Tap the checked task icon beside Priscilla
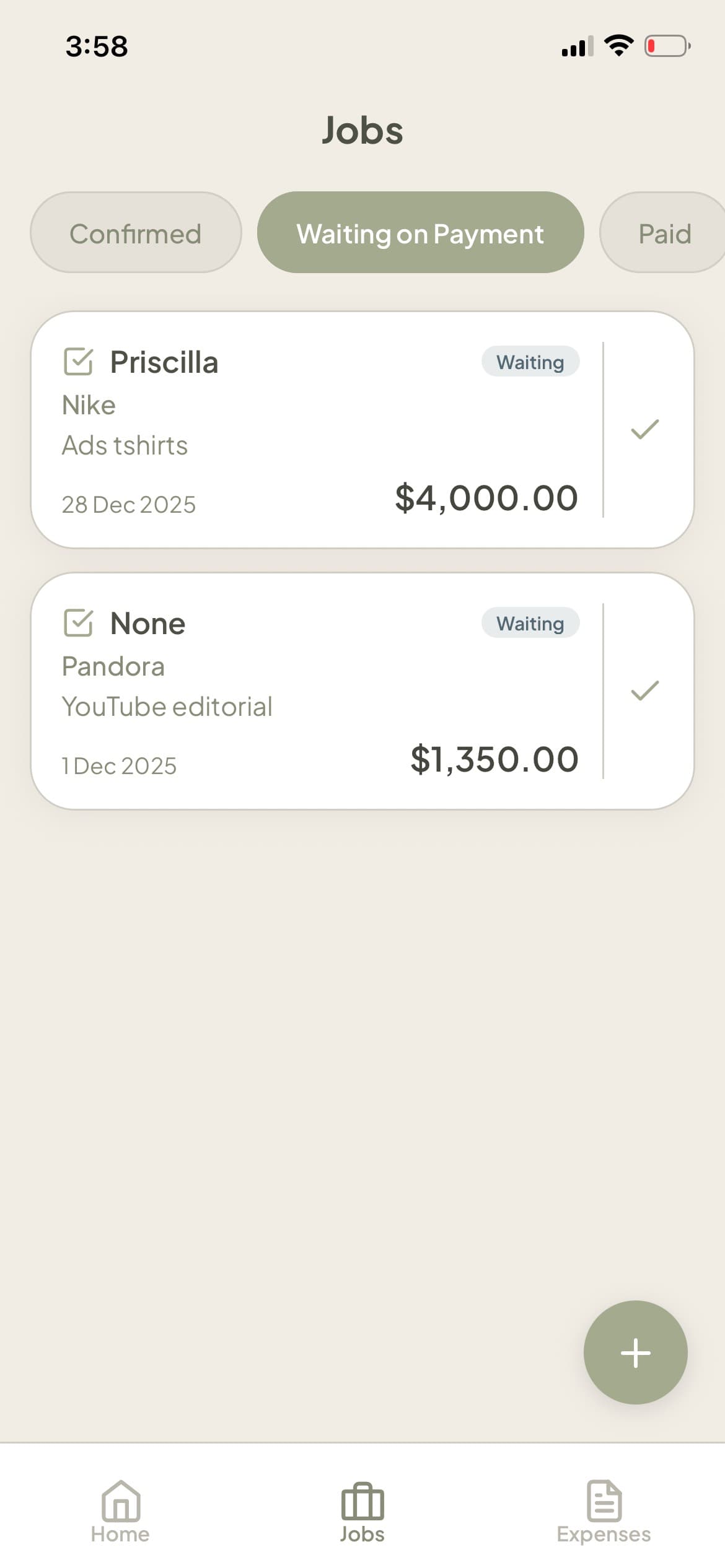The height and width of the screenshot is (1568, 725). point(80,361)
